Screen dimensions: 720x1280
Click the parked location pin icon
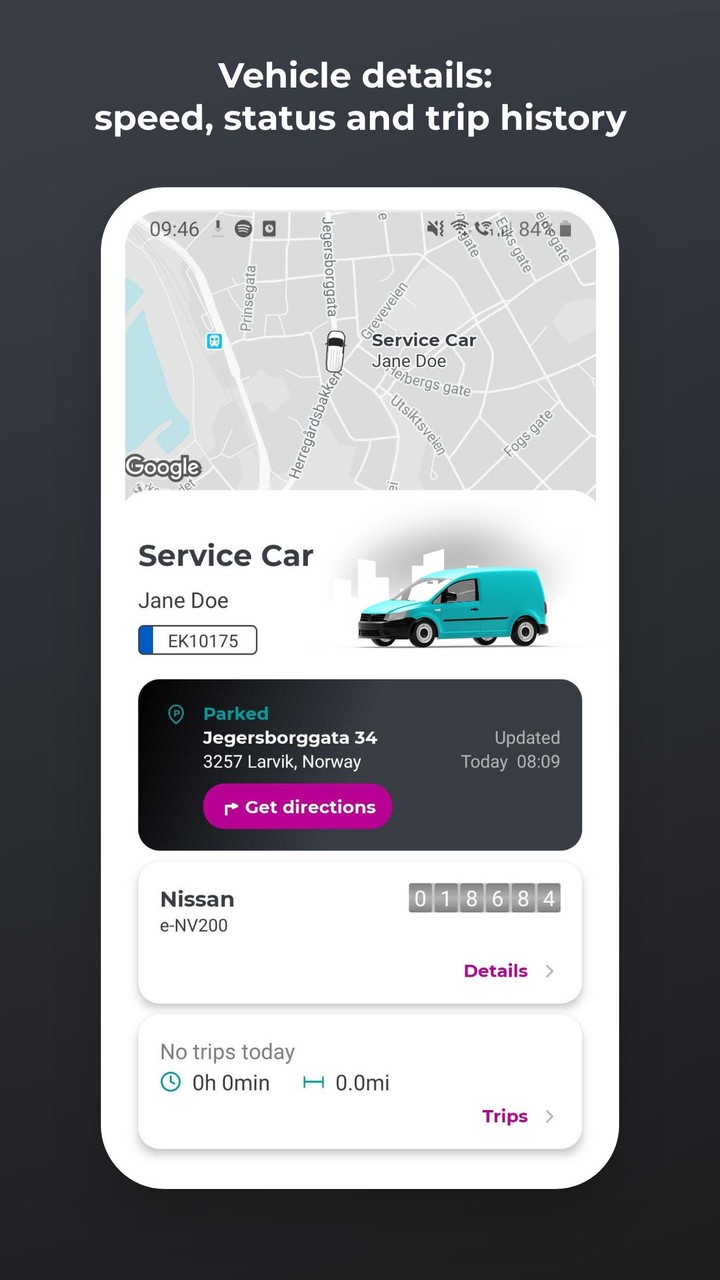pos(176,714)
